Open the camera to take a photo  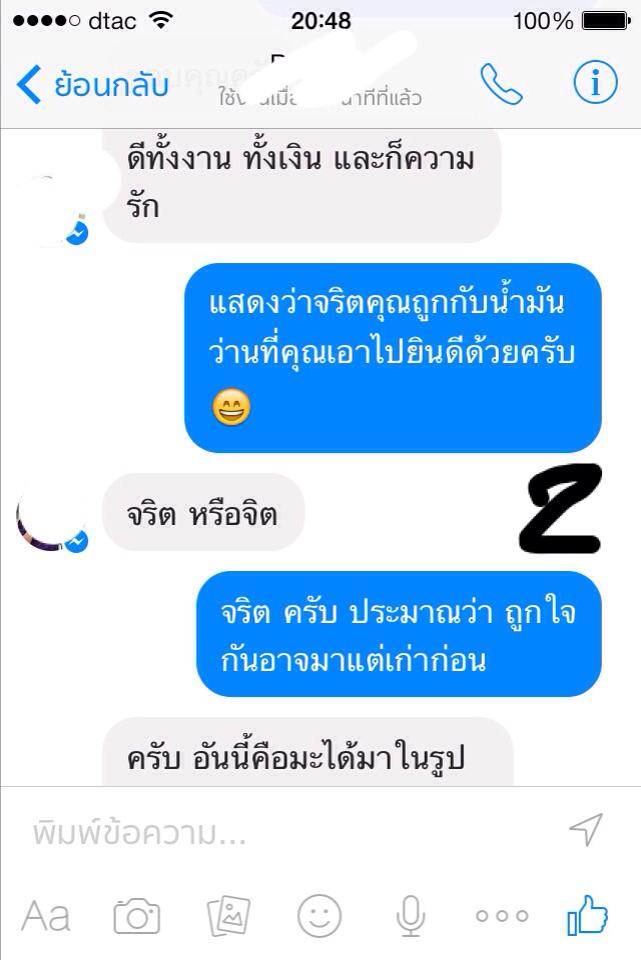pyautogui.click(x=137, y=915)
